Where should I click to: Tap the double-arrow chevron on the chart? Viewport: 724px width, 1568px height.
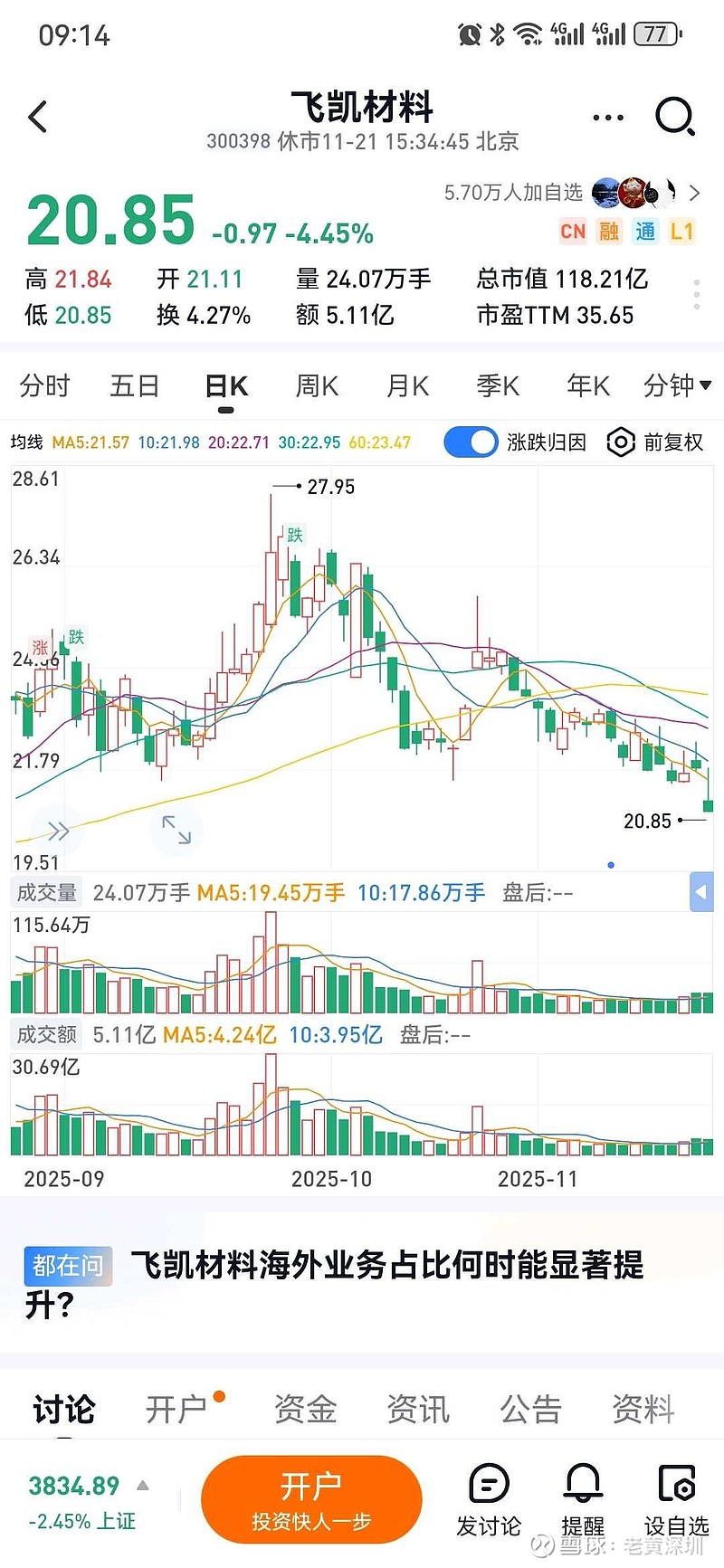tap(59, 829)
